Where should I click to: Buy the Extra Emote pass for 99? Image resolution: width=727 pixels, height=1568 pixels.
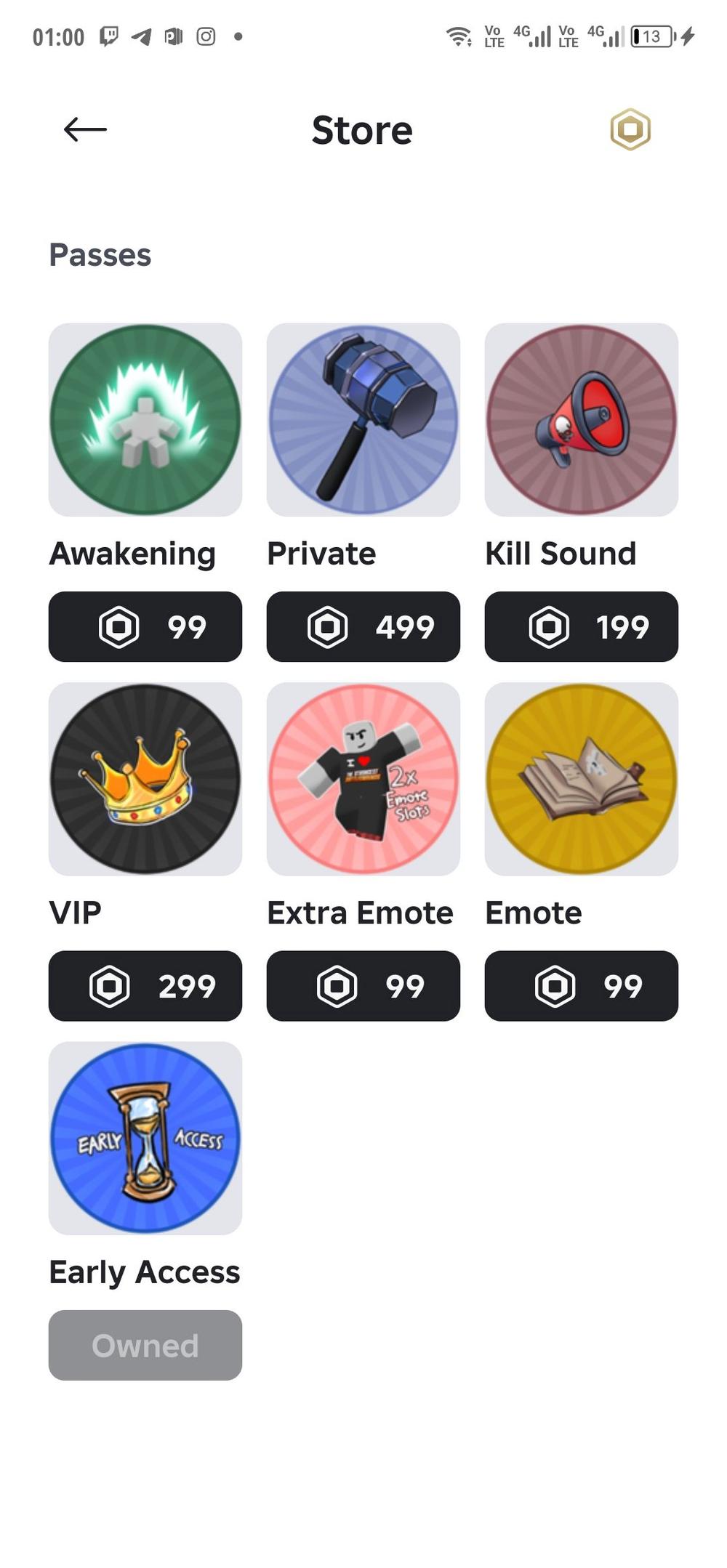(363, 986)
